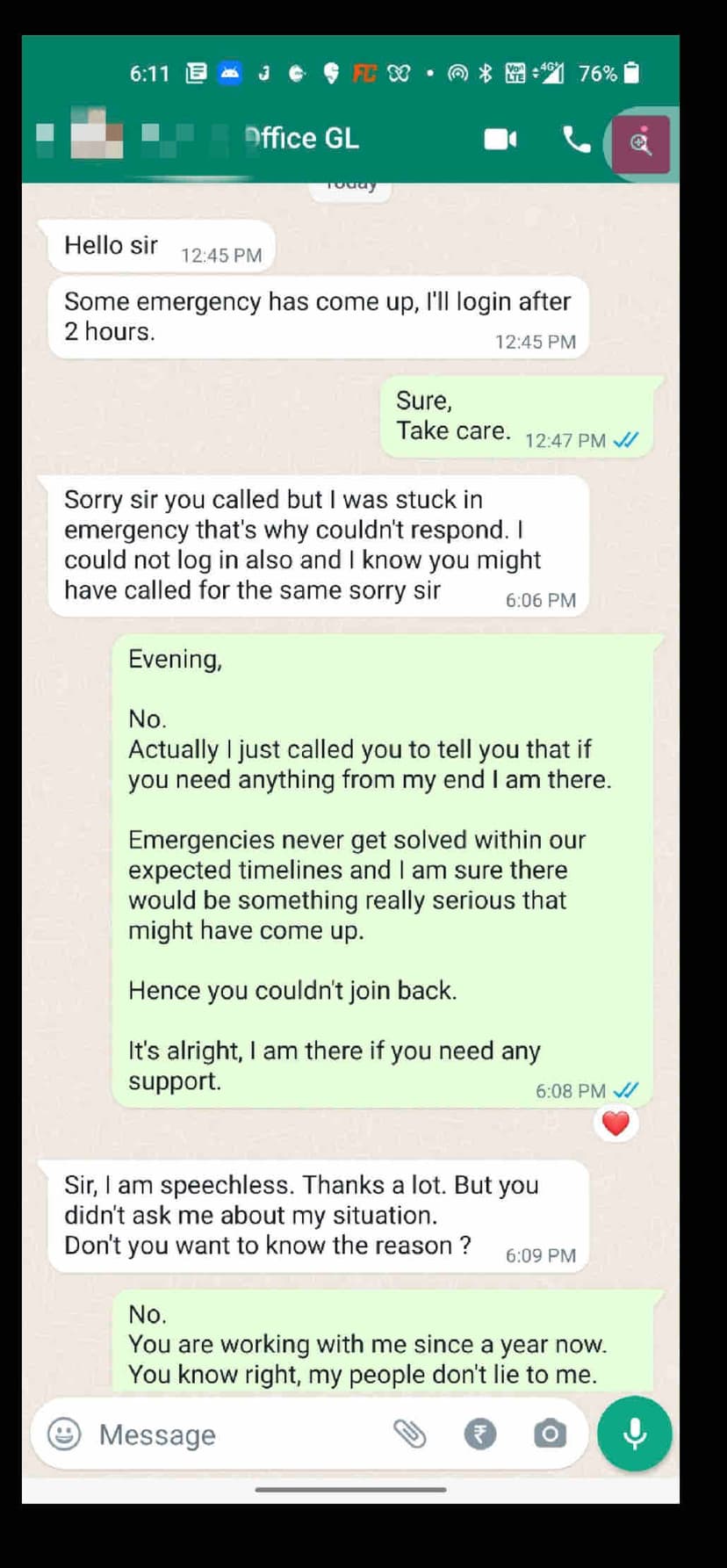Open the camera from the message bar
Image resolution: width=727 pixels, height=1568 pixels.
[550, 1434]
